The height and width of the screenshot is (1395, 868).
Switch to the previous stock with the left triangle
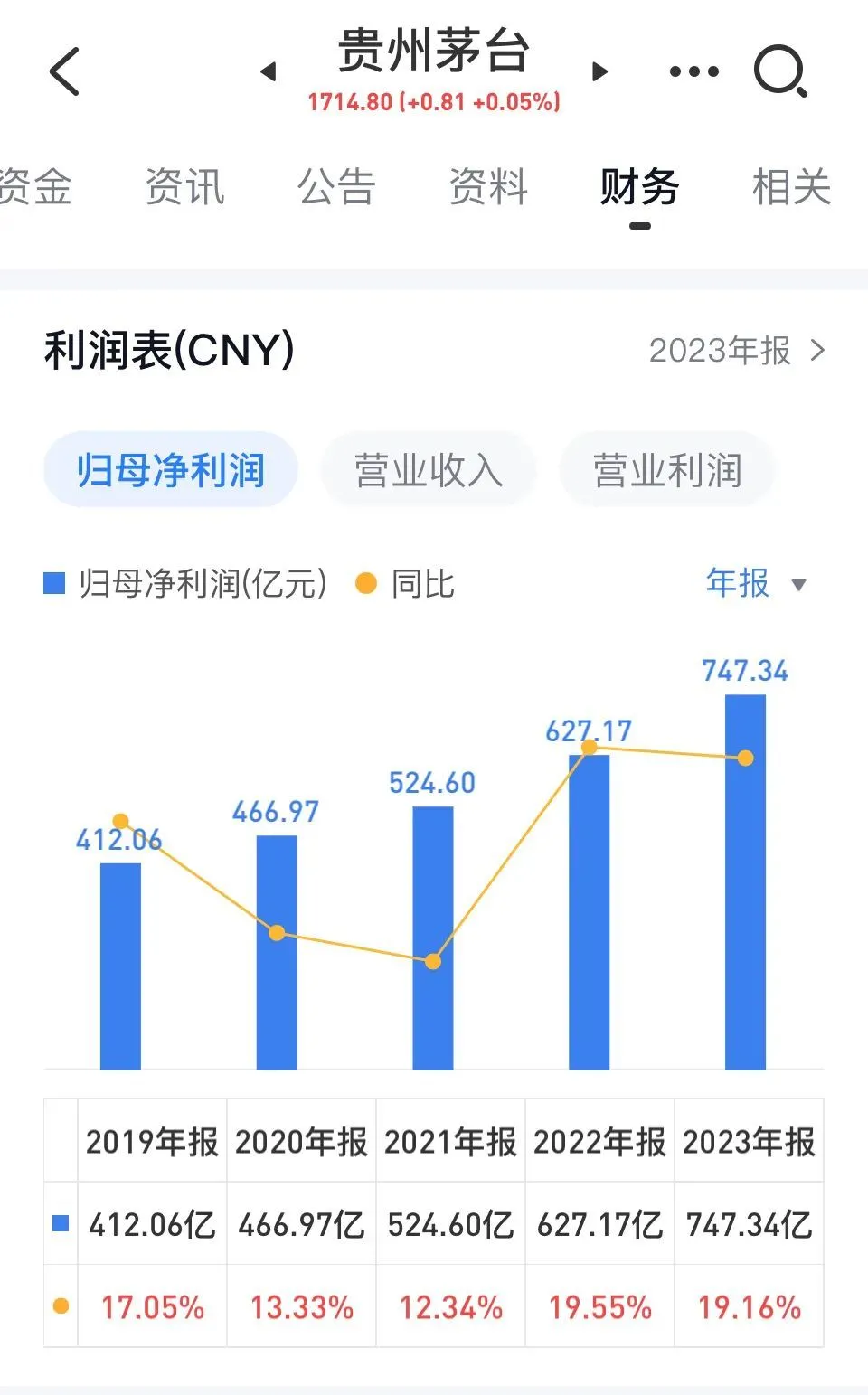[267, 71]
